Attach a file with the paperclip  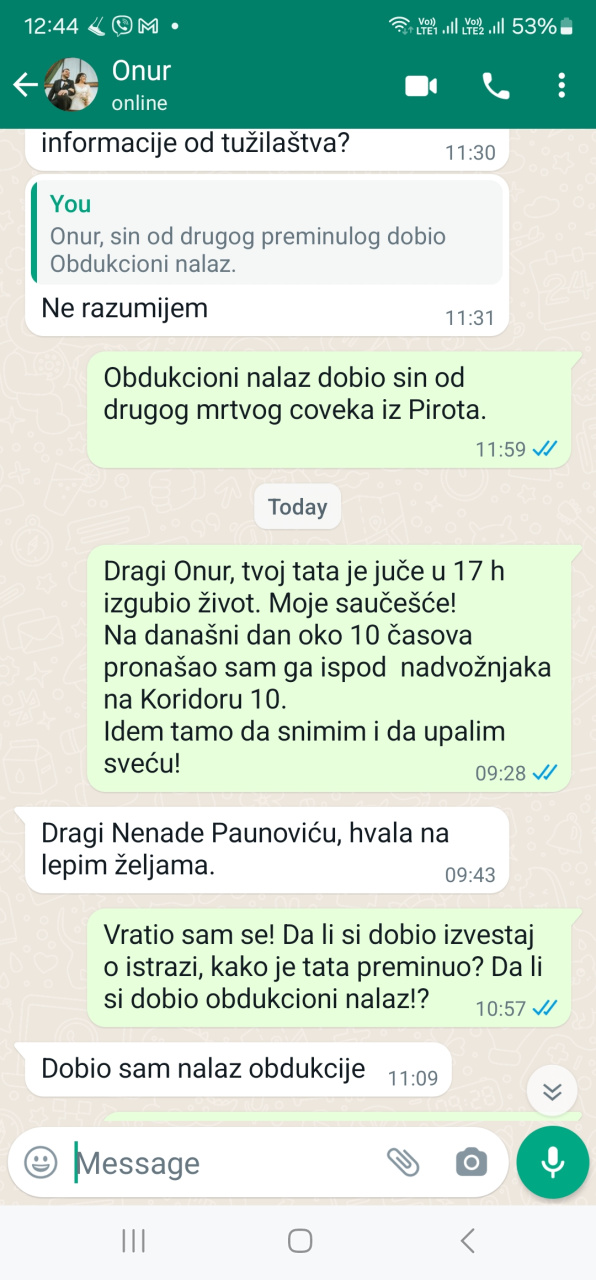[x=403, y=1162]
